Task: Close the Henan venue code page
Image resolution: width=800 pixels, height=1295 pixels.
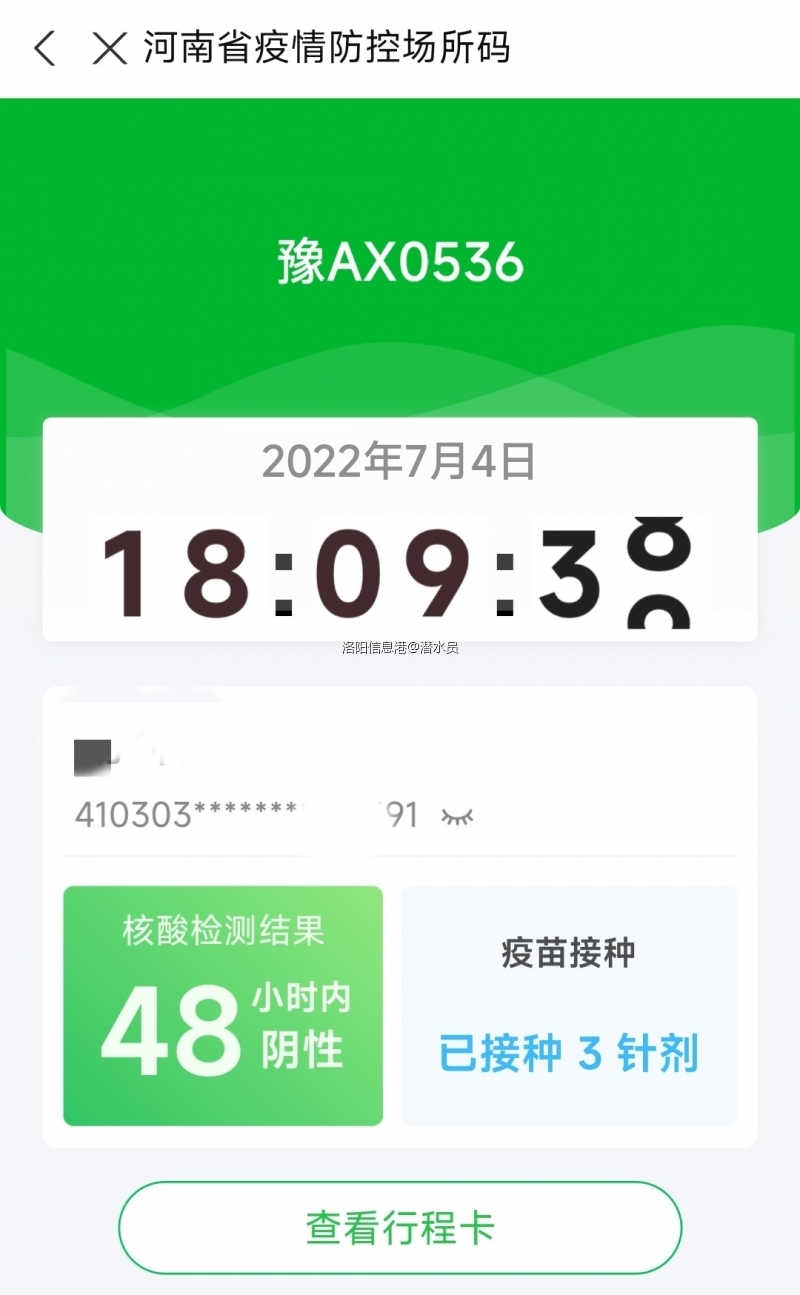Action: (109, 48)
